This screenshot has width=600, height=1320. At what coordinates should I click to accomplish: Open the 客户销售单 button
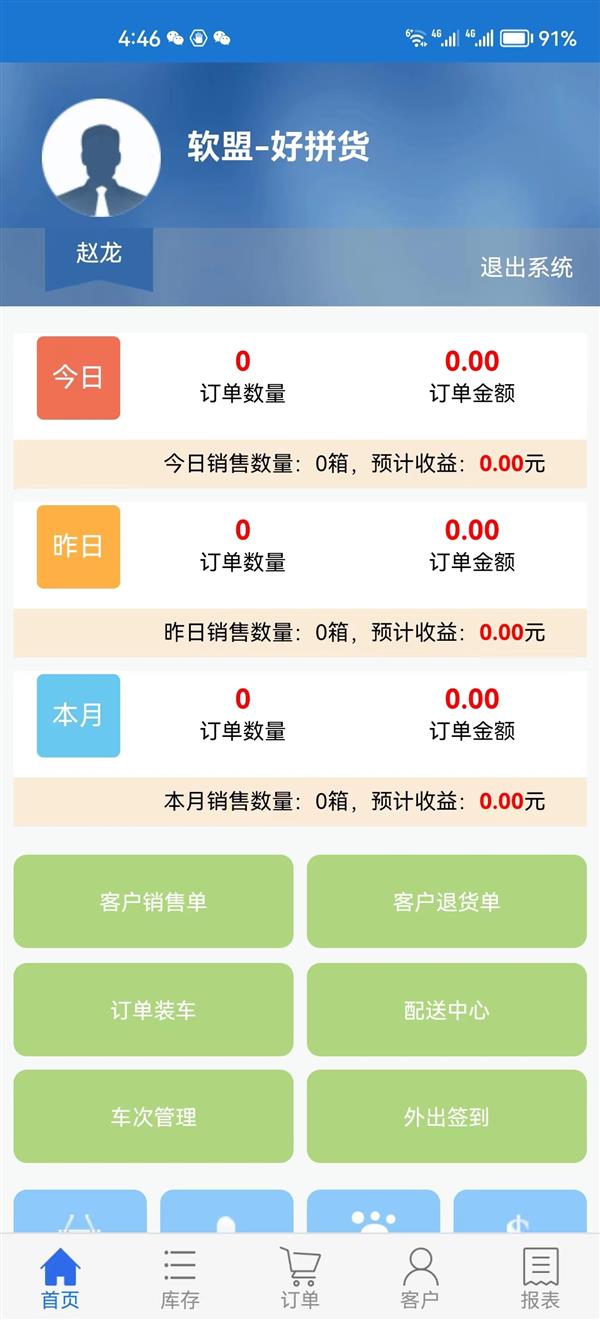[x=153, y=901]
